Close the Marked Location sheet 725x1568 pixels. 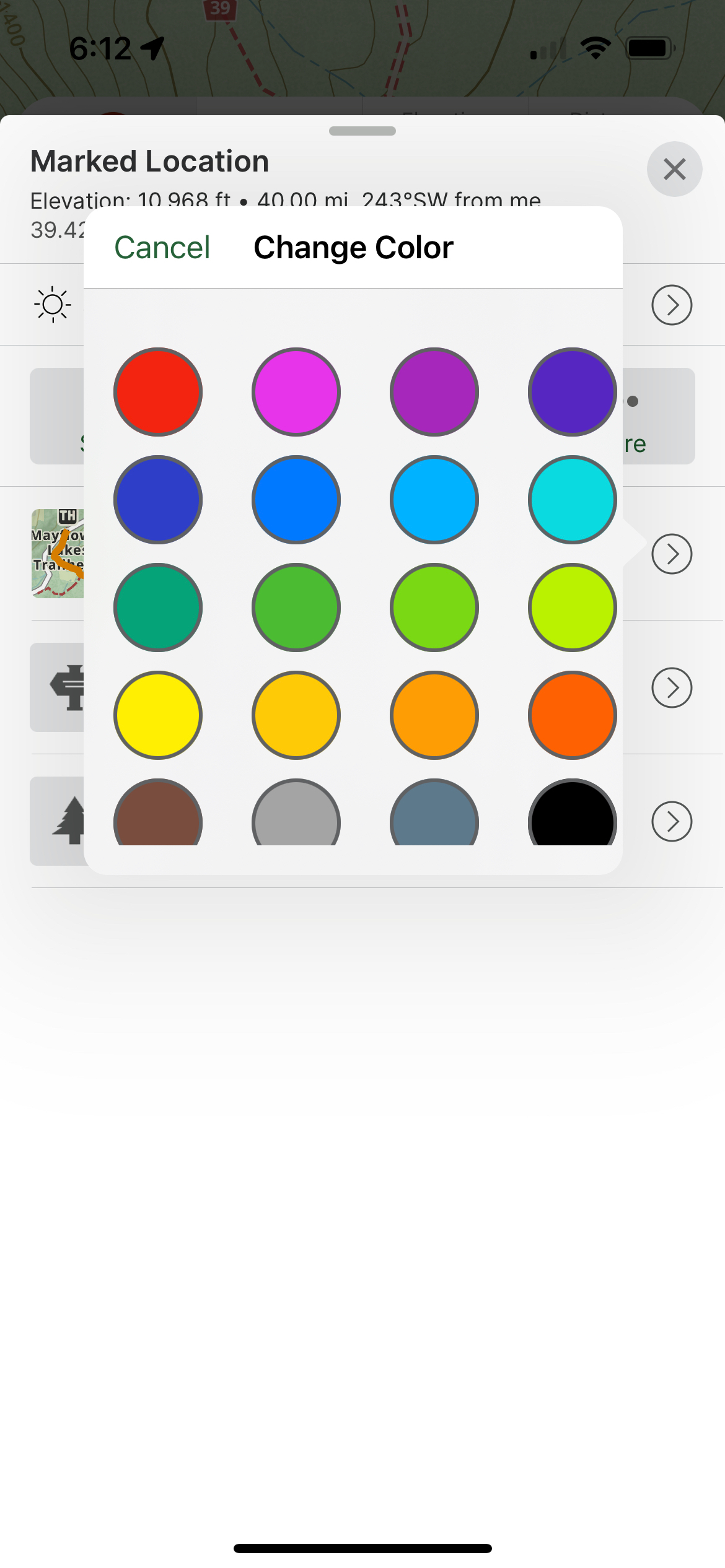674,169
